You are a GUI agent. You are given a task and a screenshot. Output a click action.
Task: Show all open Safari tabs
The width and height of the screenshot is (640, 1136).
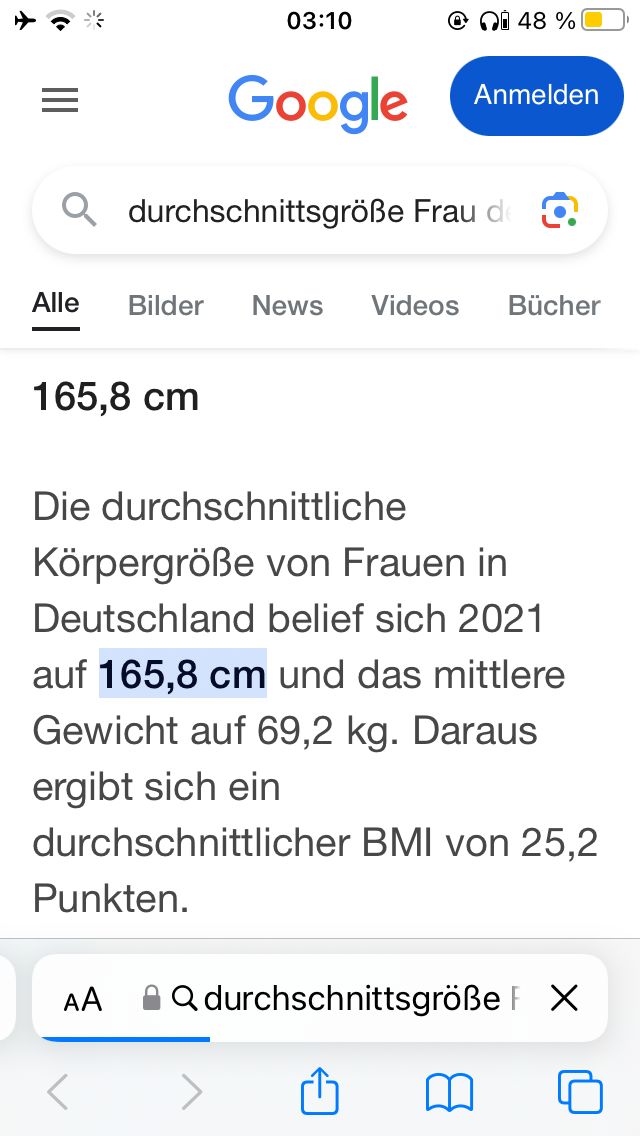point(580,1092)
